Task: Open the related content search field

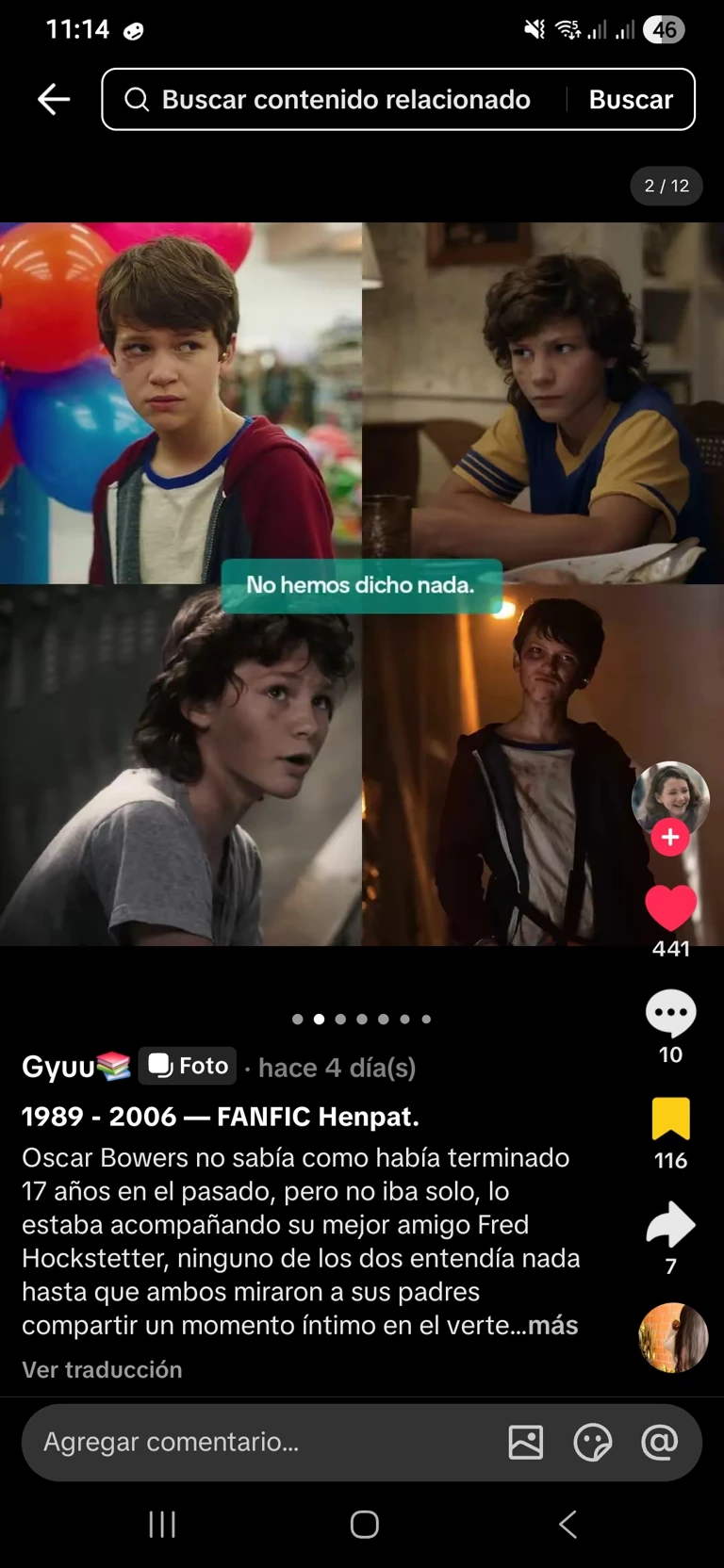Action: coord(344,100)
